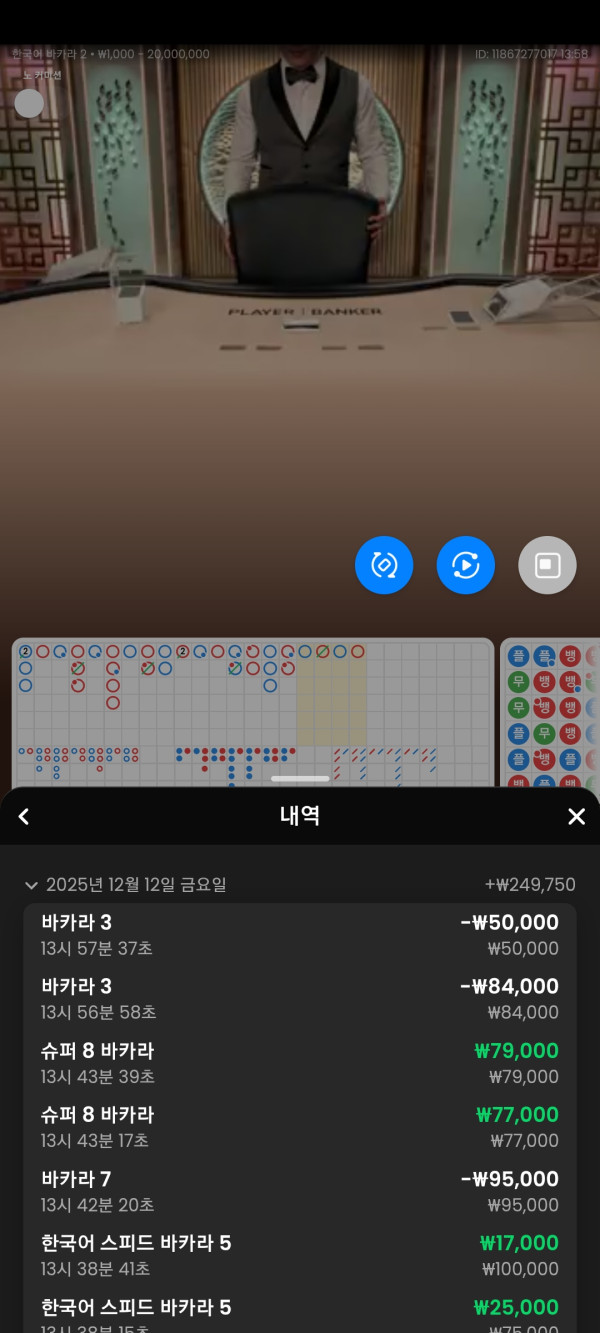Go back from the 내역 history panel
Image resolution: width=600 pixels, height=1333 pixels.
24,817
